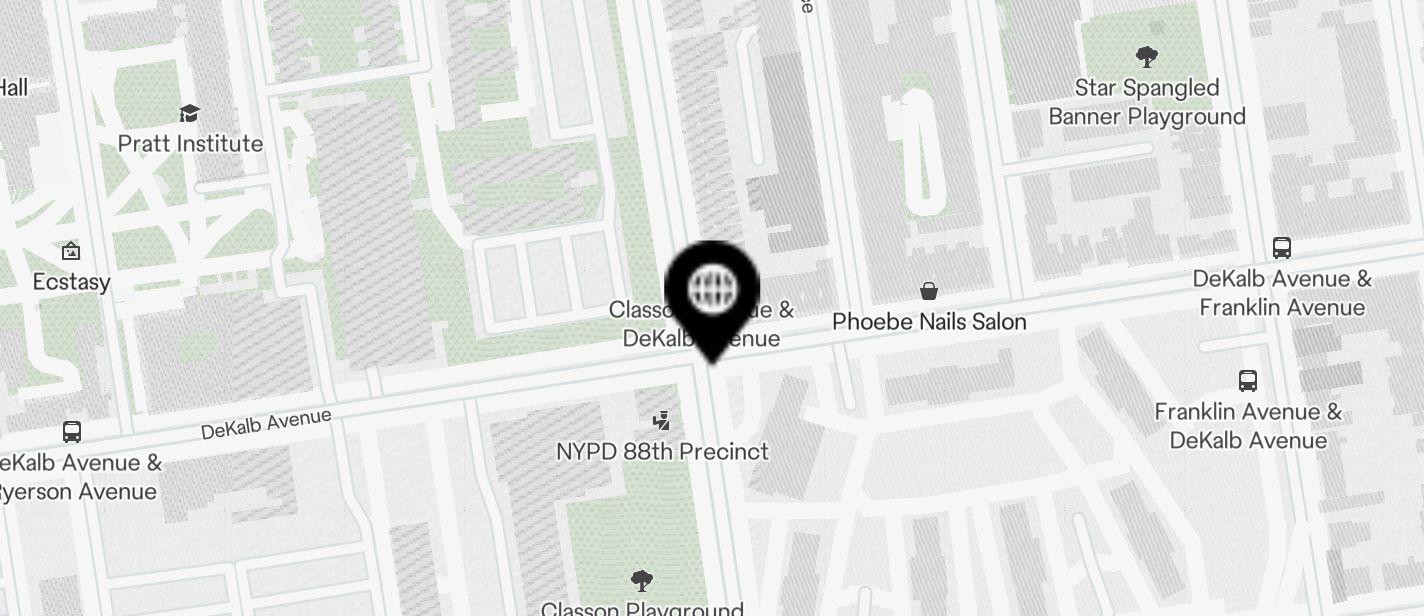Tap the black globe location pin
Viewport: 1424px width, 616px height.
712,291
